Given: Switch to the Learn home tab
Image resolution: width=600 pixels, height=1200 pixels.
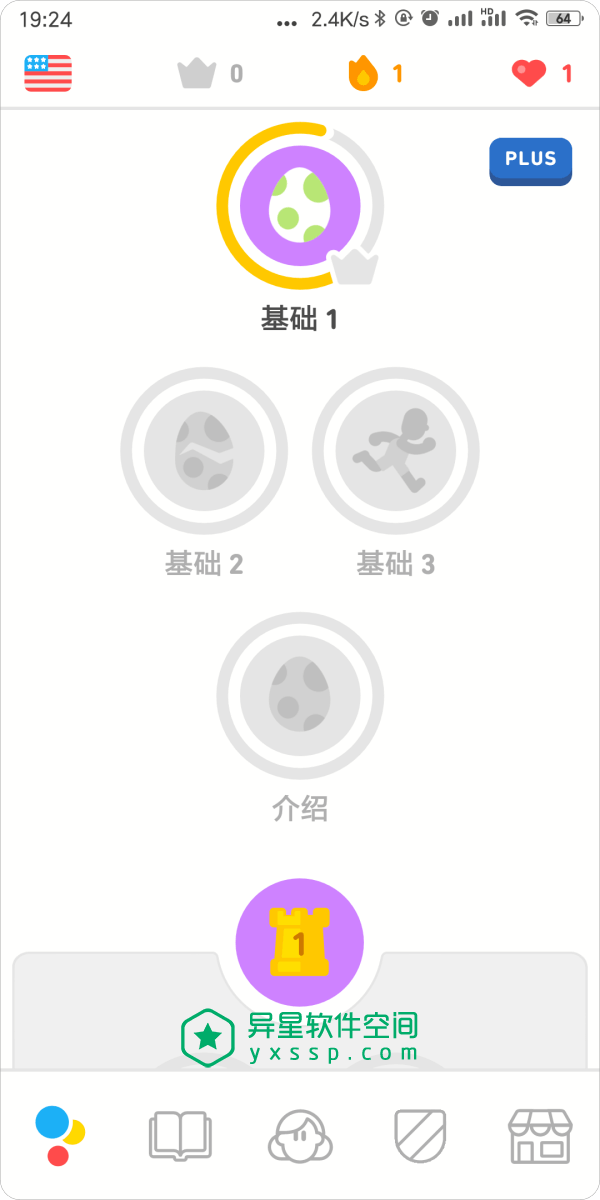Looking at the screenshot, I should tap(59, 1135).
